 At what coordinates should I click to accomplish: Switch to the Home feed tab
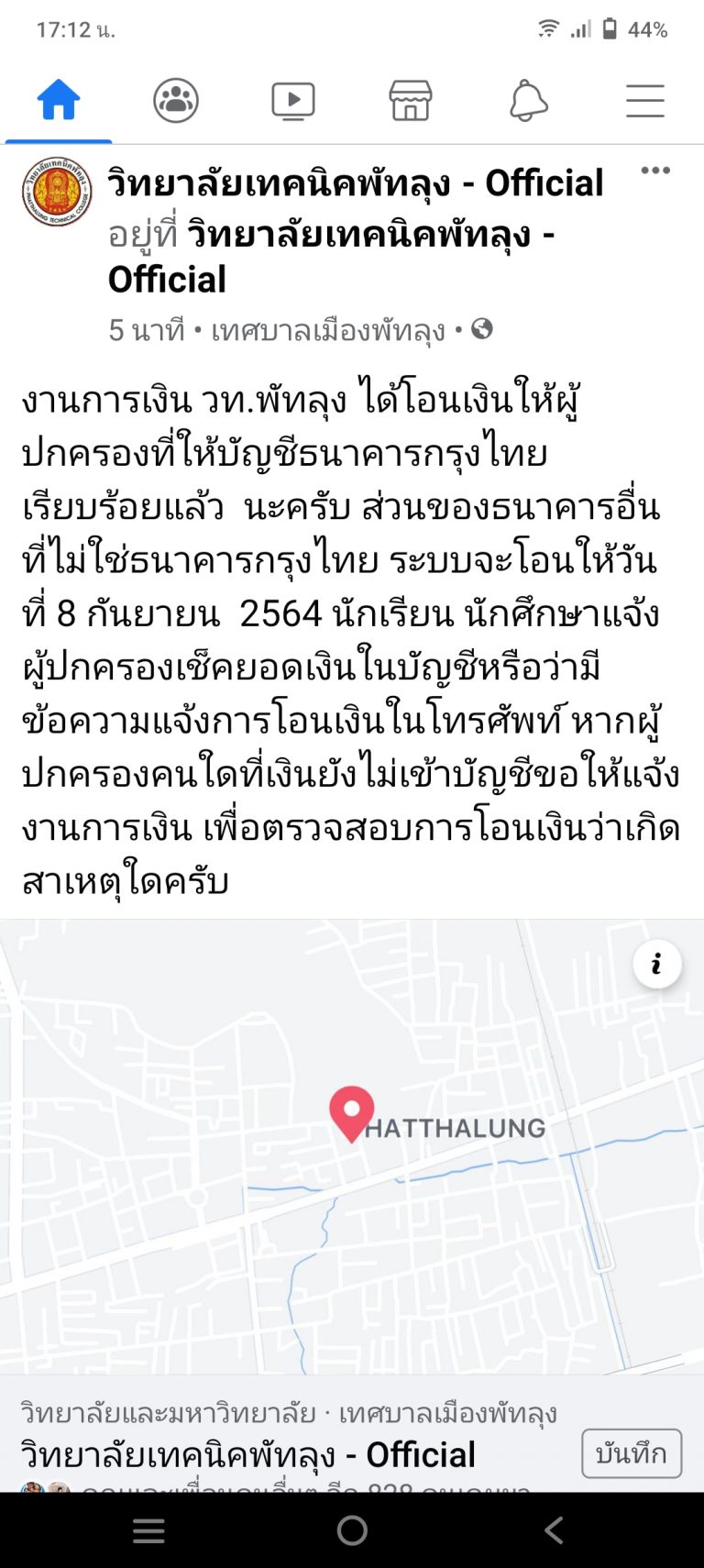point(59,100)
